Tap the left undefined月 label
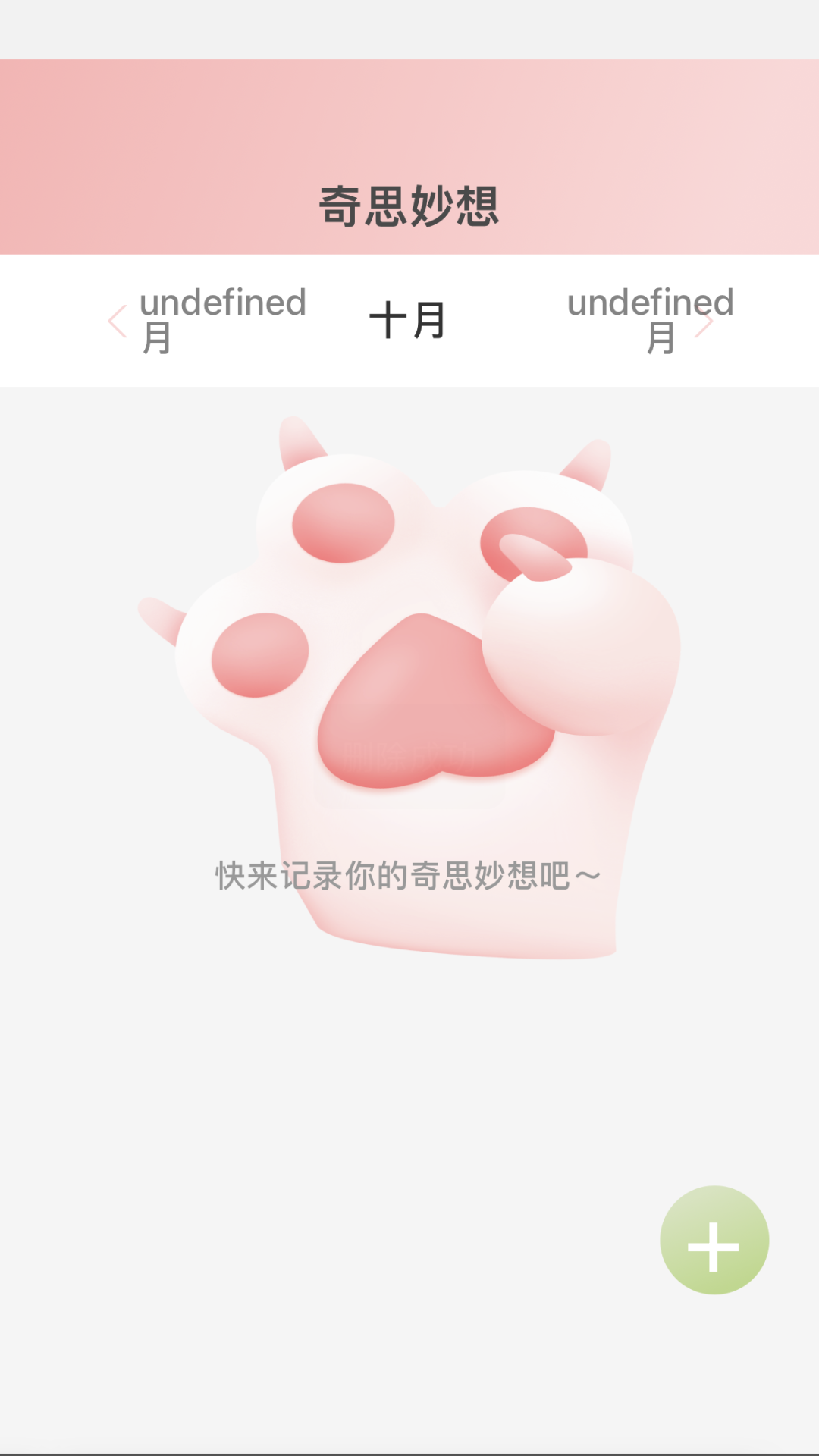This screenshot has height=1456, width=819. point(224,320)
